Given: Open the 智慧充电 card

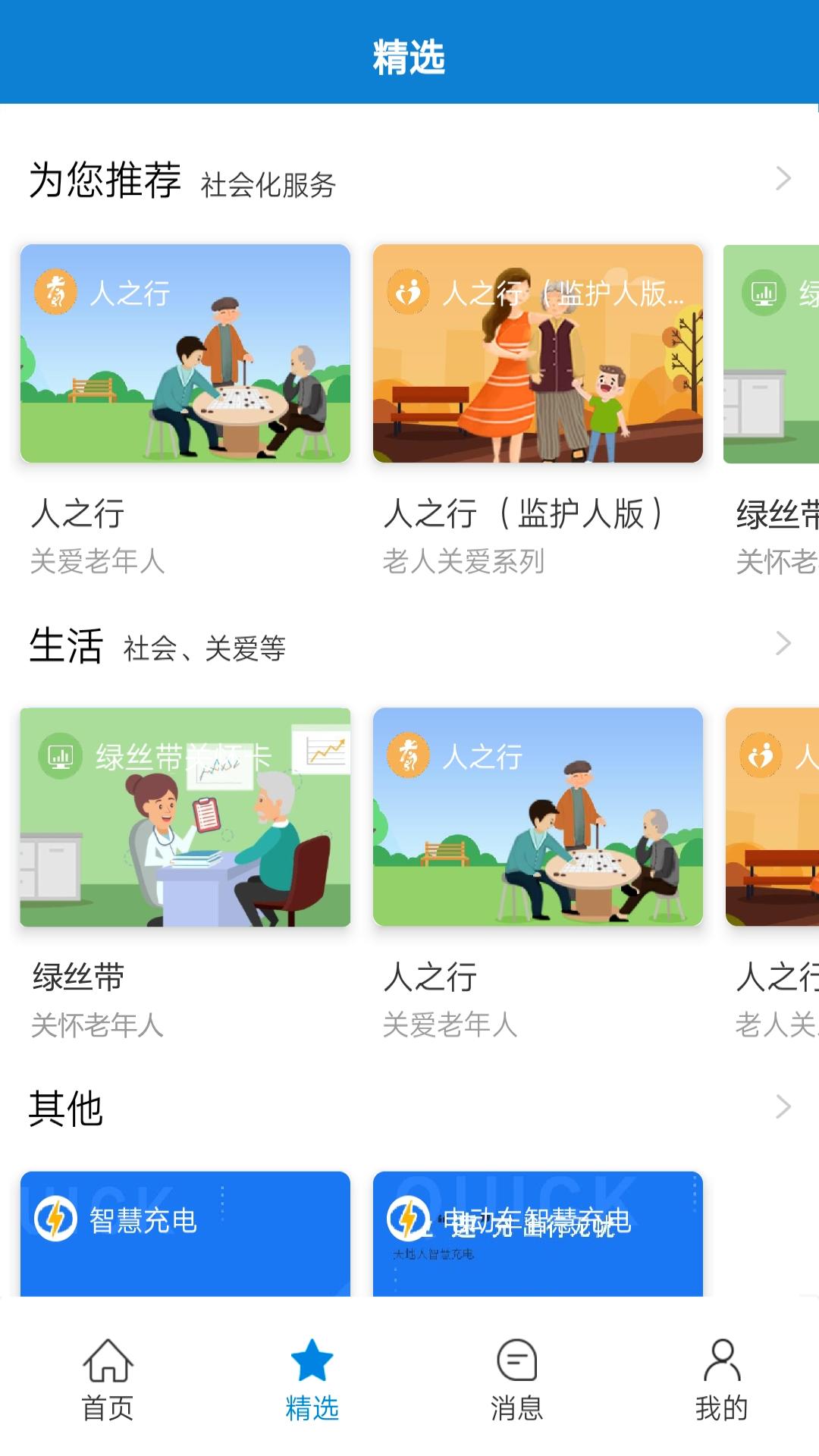Looking at the screenshot, I should point(185,1233).
